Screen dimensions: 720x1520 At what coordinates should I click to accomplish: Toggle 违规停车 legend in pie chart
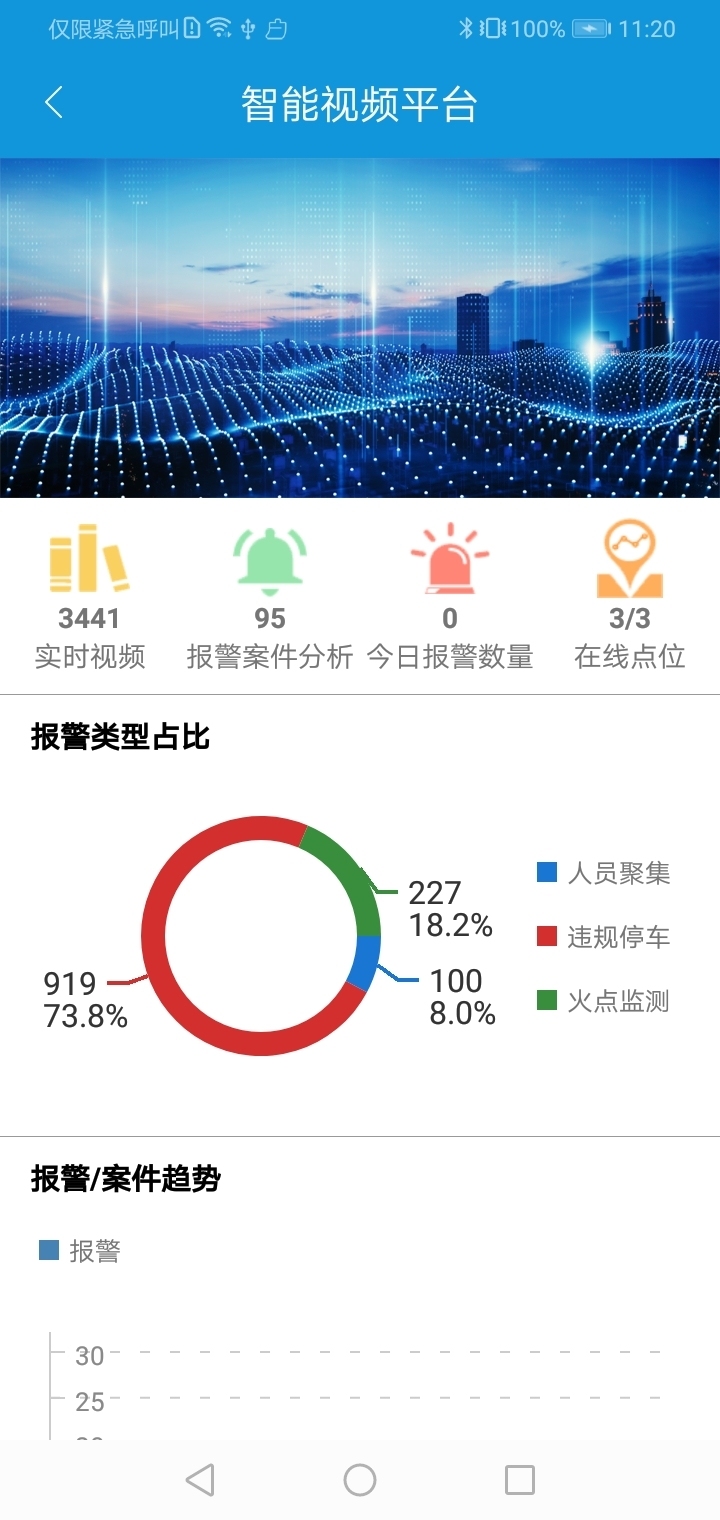(603, 937)
